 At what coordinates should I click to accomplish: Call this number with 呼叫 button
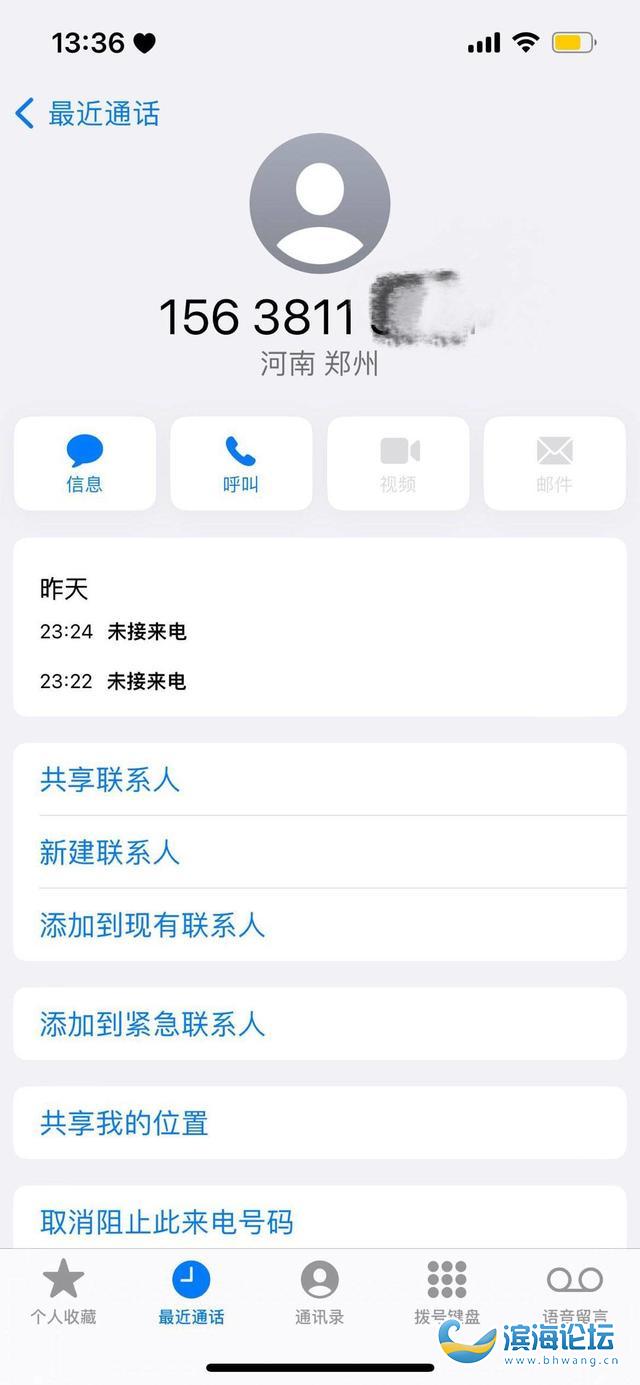[x=241, y=464]
